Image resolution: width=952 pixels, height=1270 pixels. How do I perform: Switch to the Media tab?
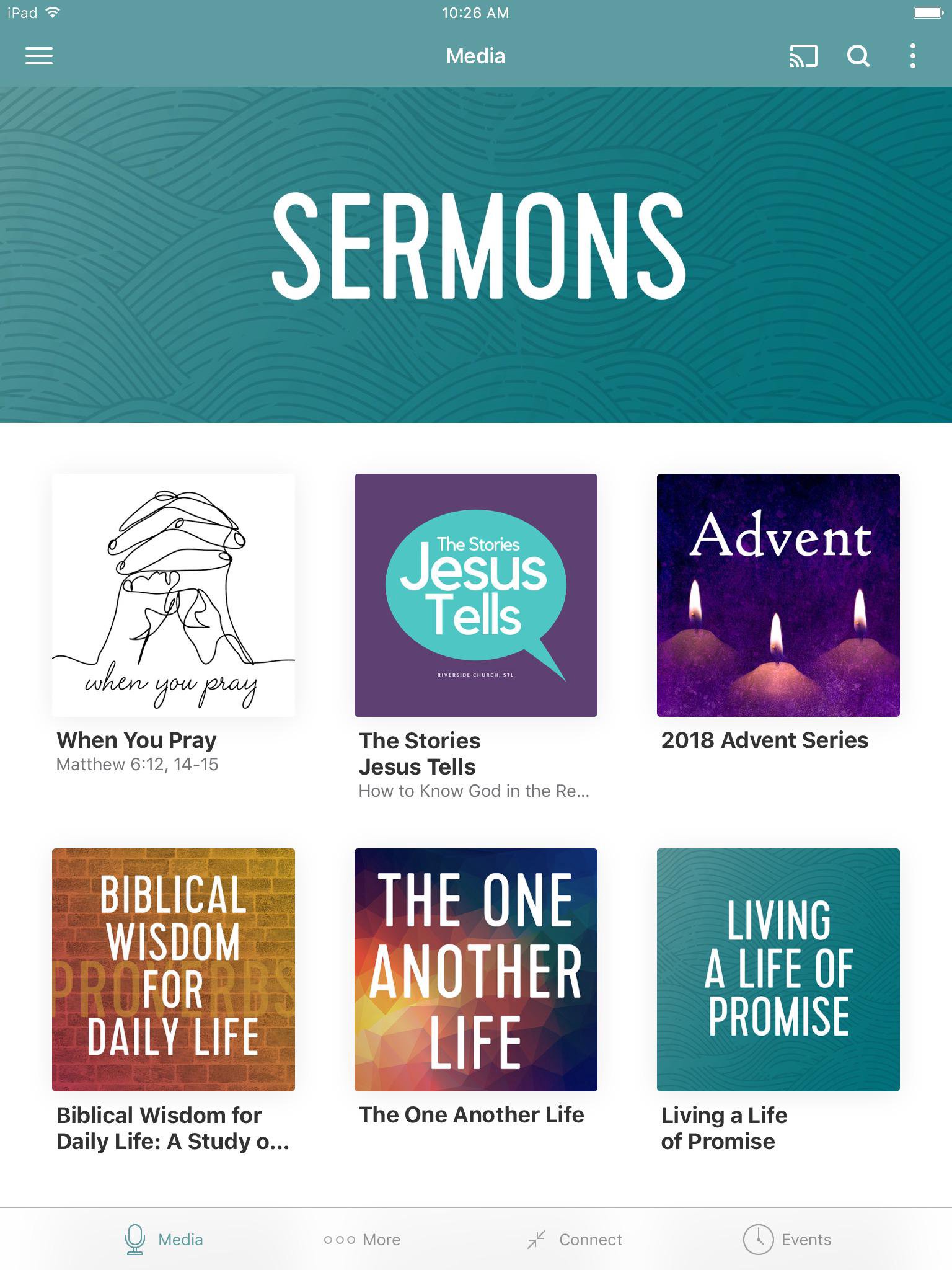pos(164,1239)
